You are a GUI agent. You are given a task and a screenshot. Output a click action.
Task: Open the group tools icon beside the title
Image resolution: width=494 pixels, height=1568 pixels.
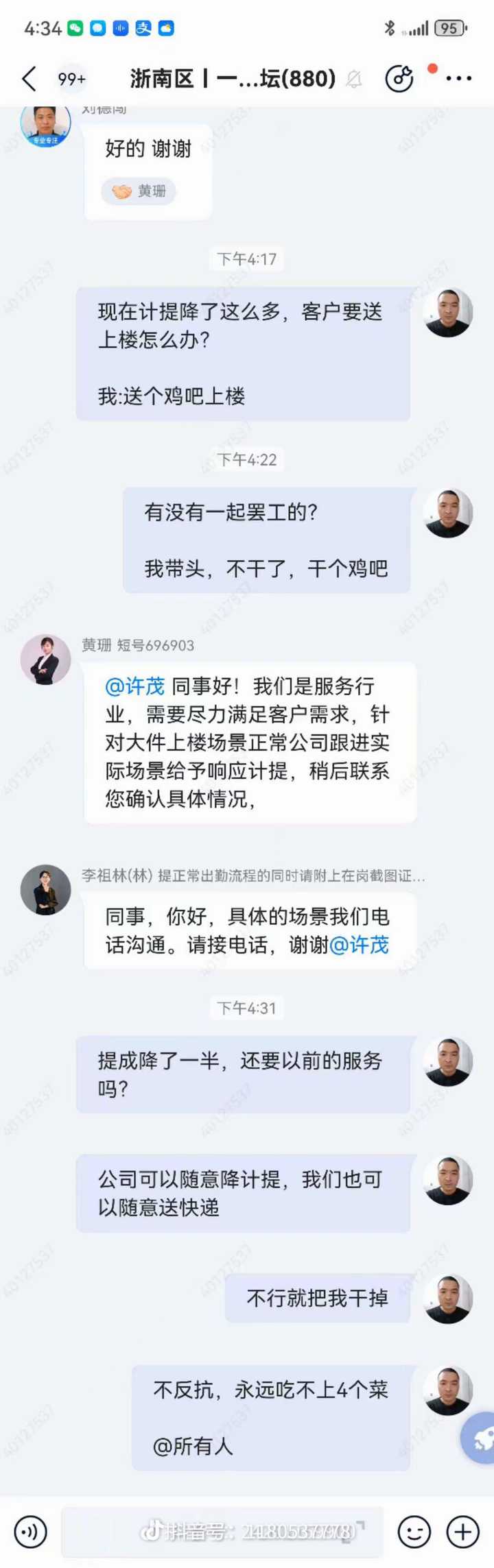click(x=399, y=79)
